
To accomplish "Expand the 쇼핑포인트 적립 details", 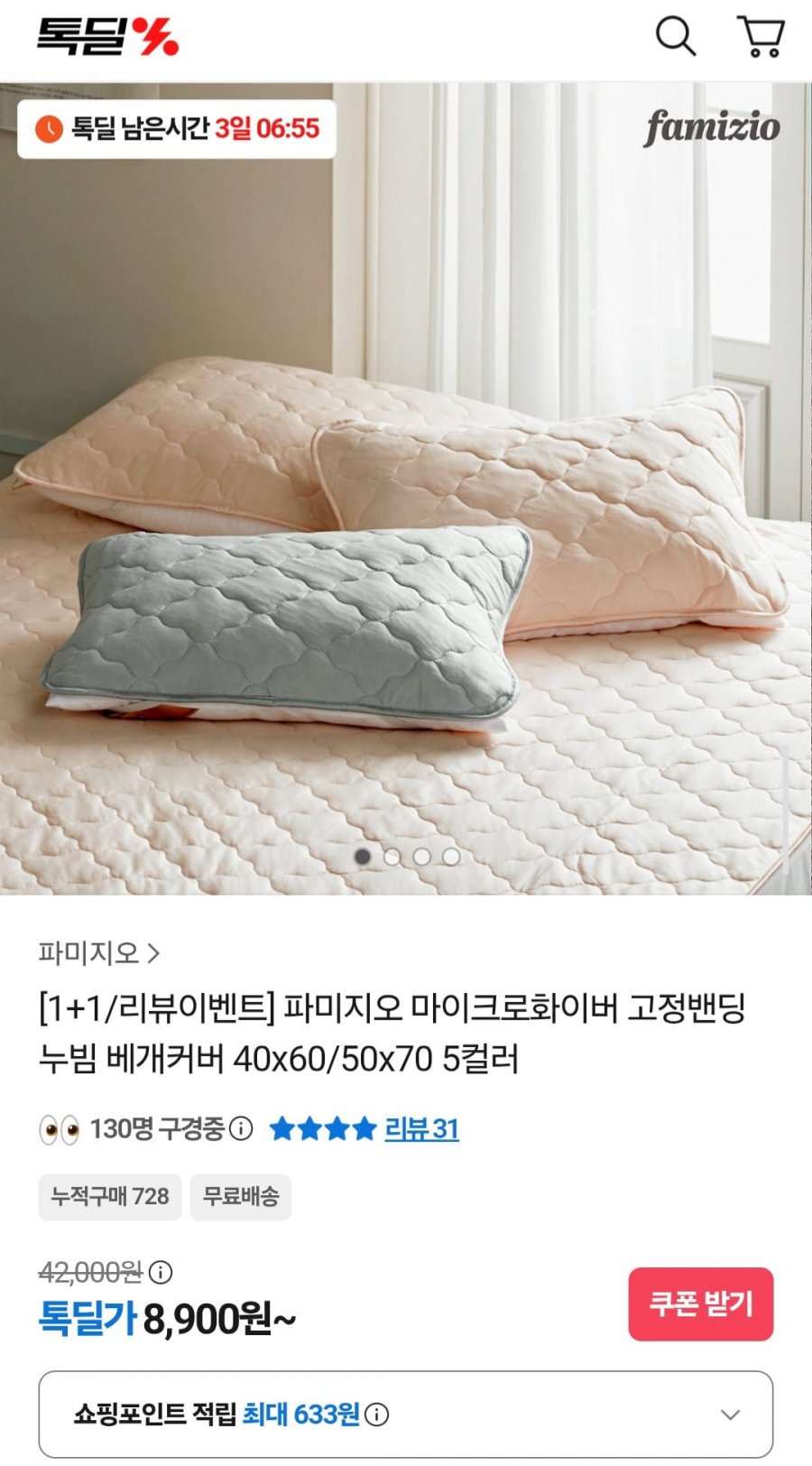I will point(730,1415).
